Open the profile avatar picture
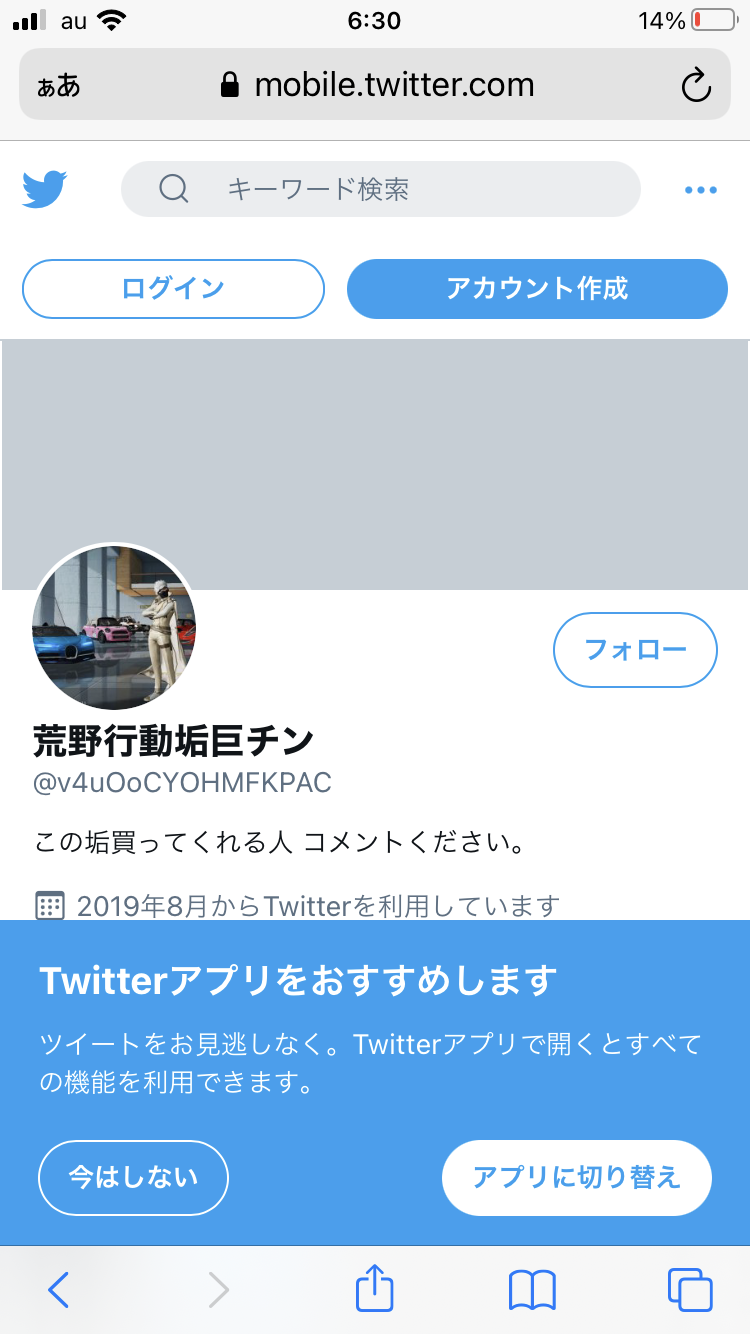This screenshot has height=1334, width=750. pyautogui.click(x=114, y=627)
